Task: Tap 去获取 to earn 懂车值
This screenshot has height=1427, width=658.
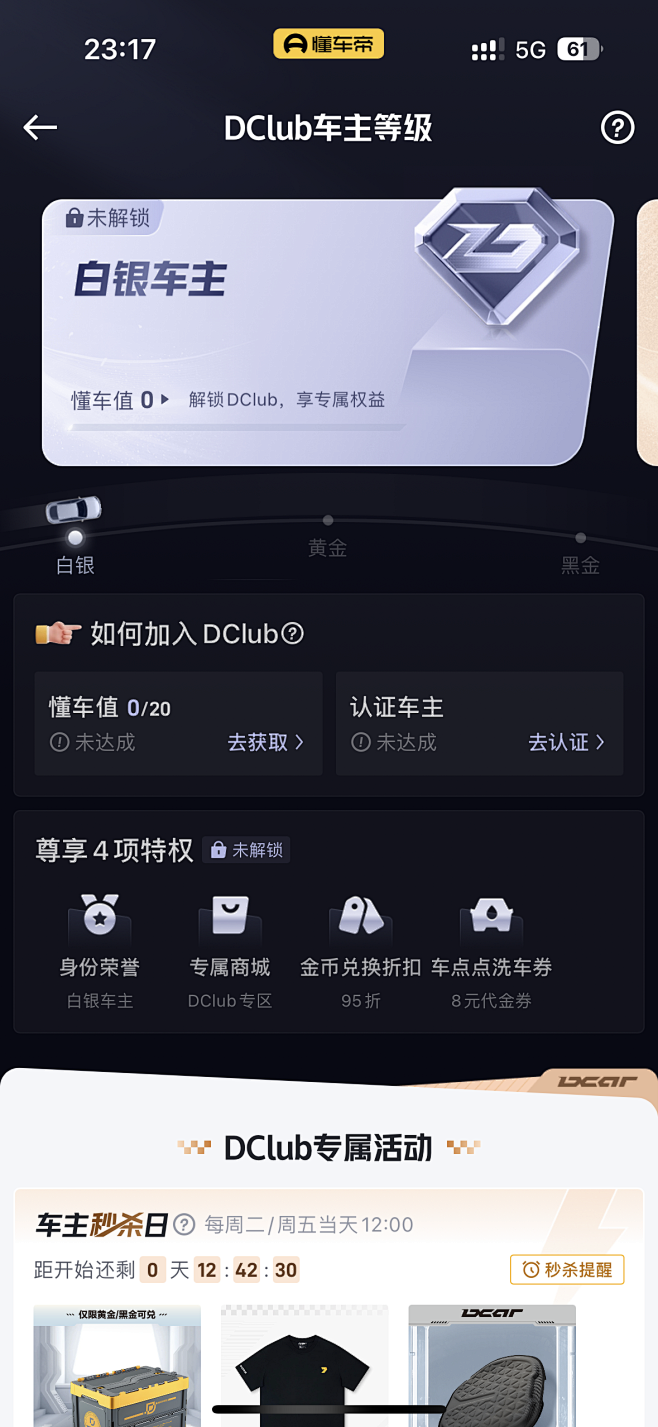Action: [265, 742]
